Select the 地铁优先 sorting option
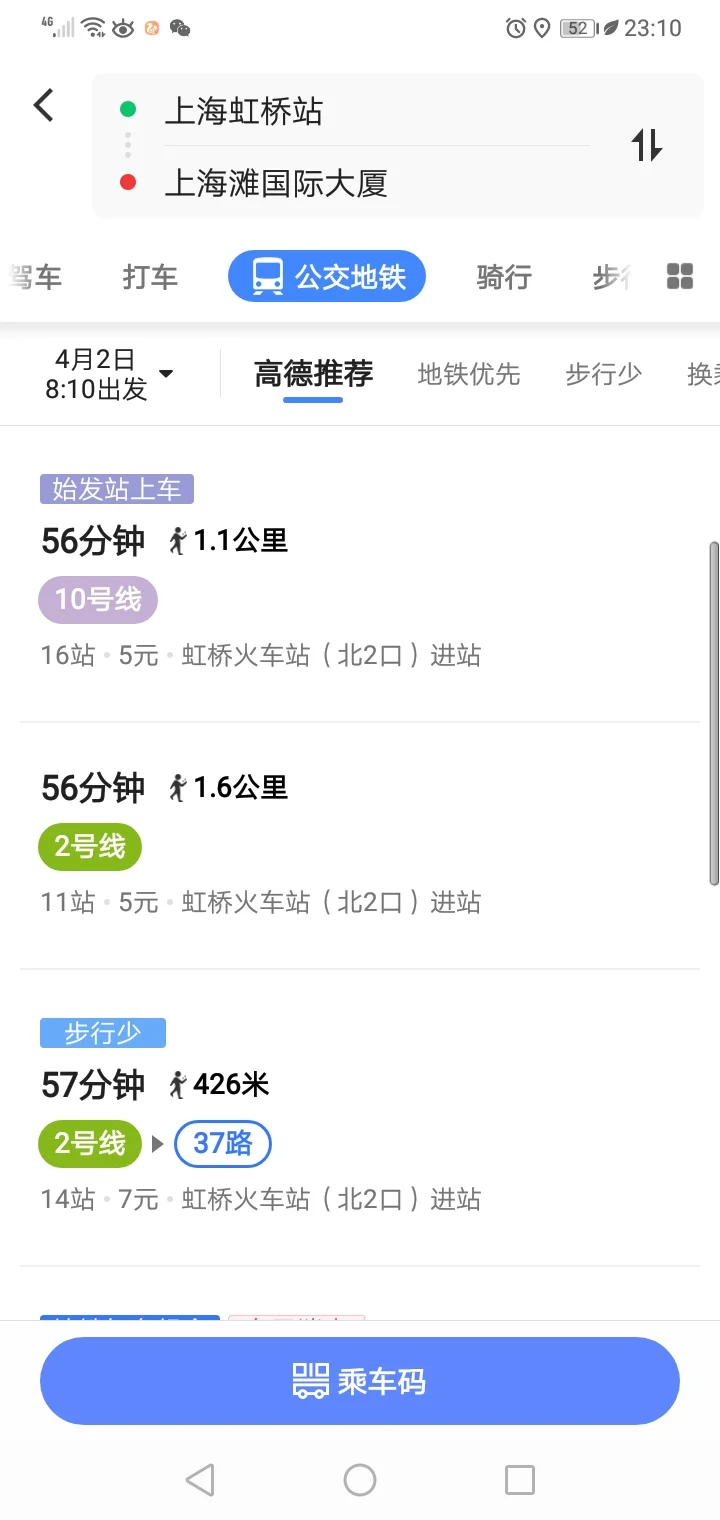Image resolution: width=720 pixels, height=1520 pixels. click(x=469, y=375)
